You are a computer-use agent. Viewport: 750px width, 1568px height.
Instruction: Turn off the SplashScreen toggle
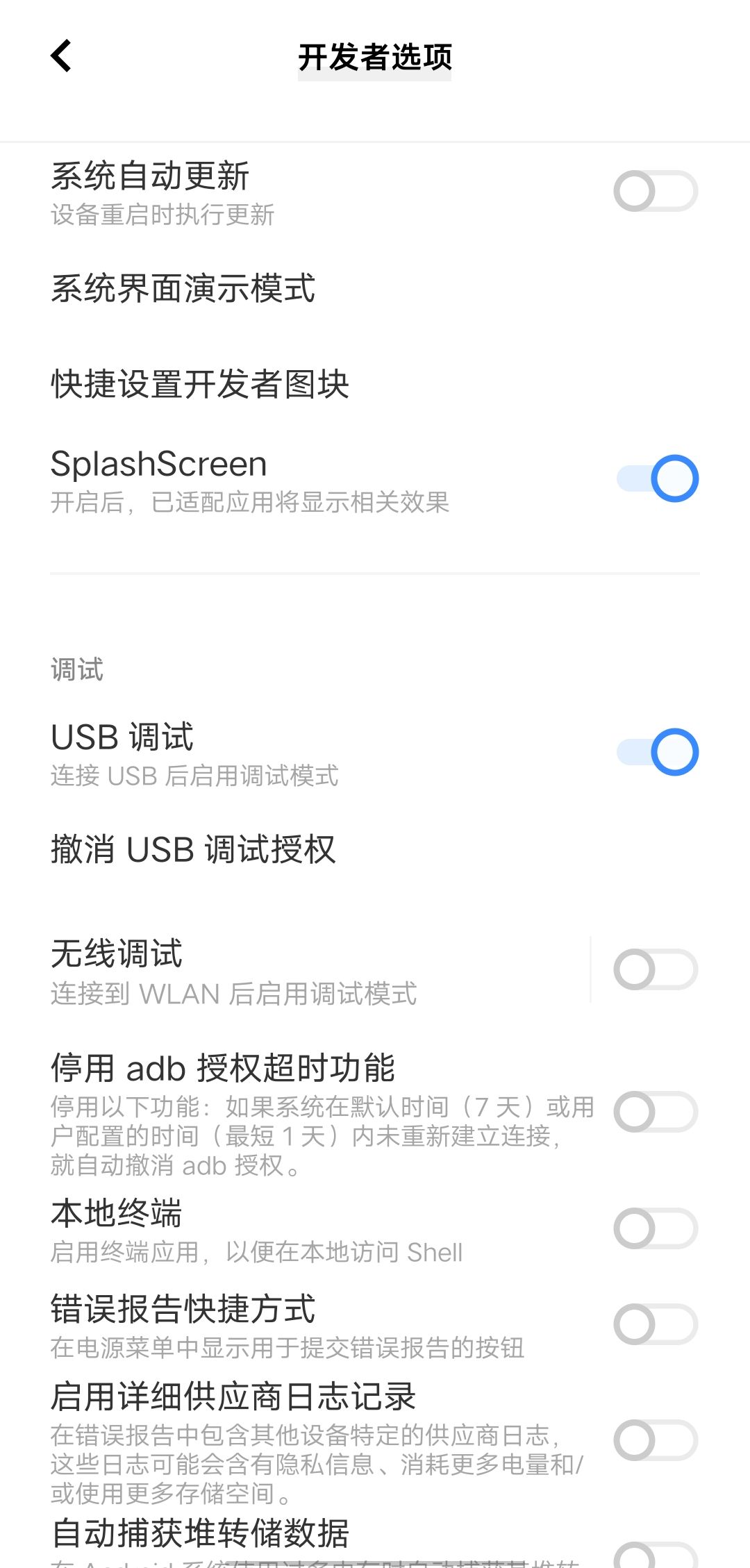pyautogui.click(x=657, y=478)
